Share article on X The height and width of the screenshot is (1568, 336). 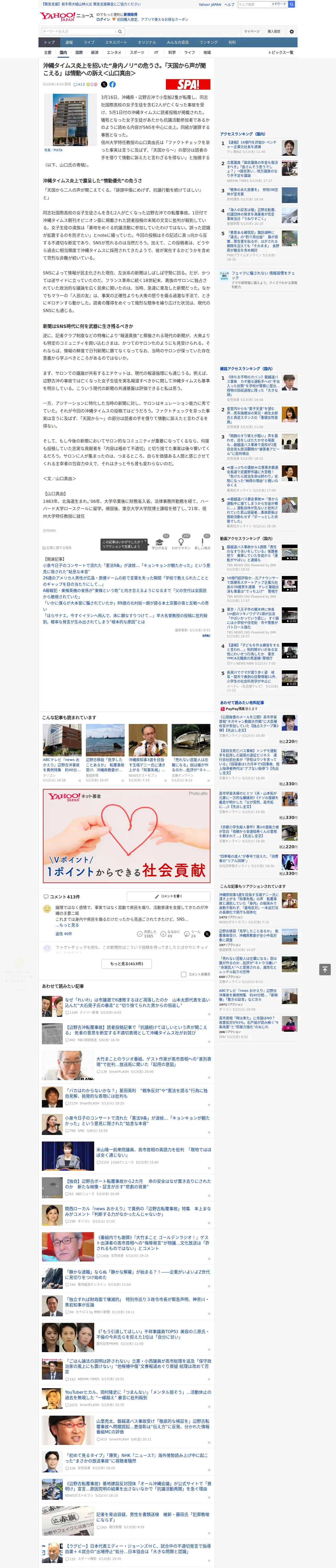[x=104, y=85]
